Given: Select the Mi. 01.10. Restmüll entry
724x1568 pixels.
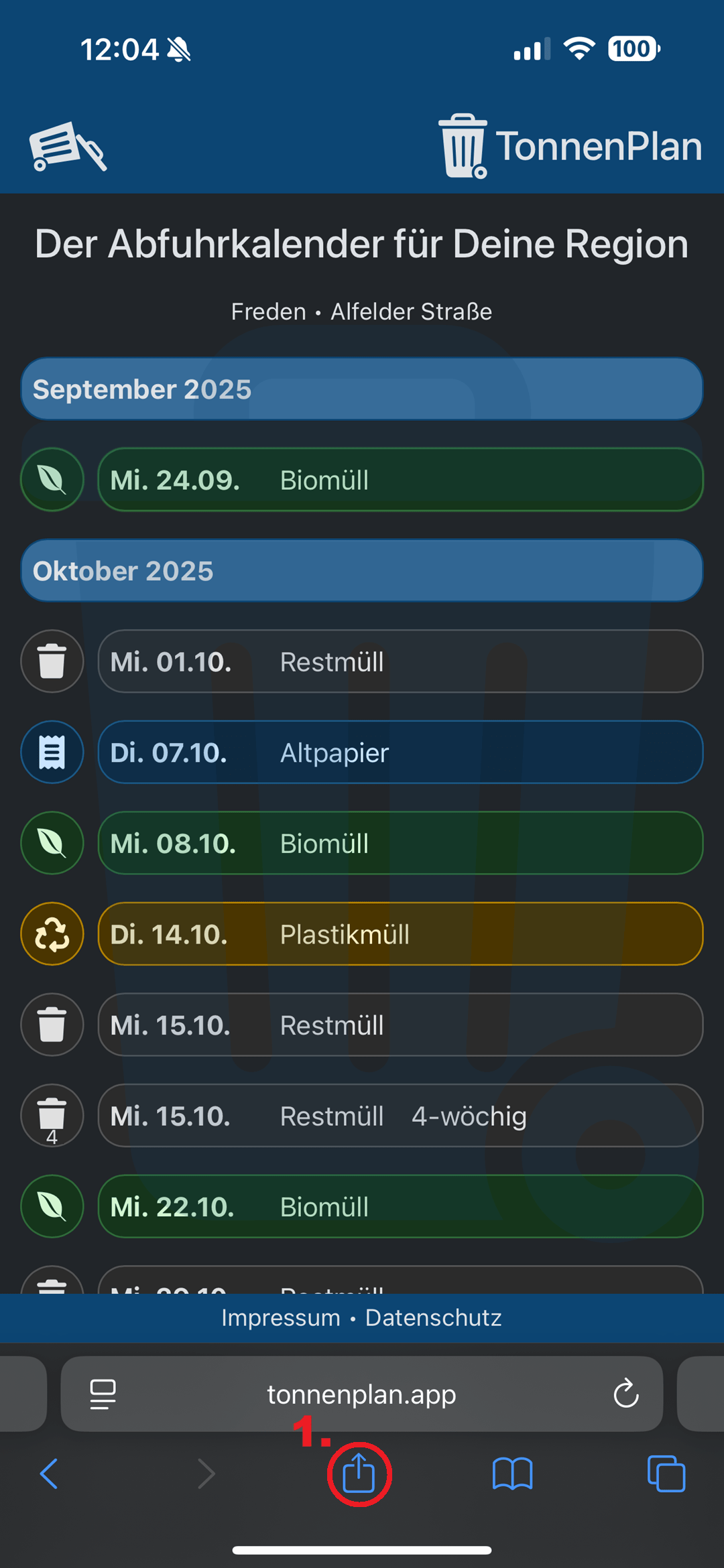Looking at the screenshot, I should pos(400,661).
